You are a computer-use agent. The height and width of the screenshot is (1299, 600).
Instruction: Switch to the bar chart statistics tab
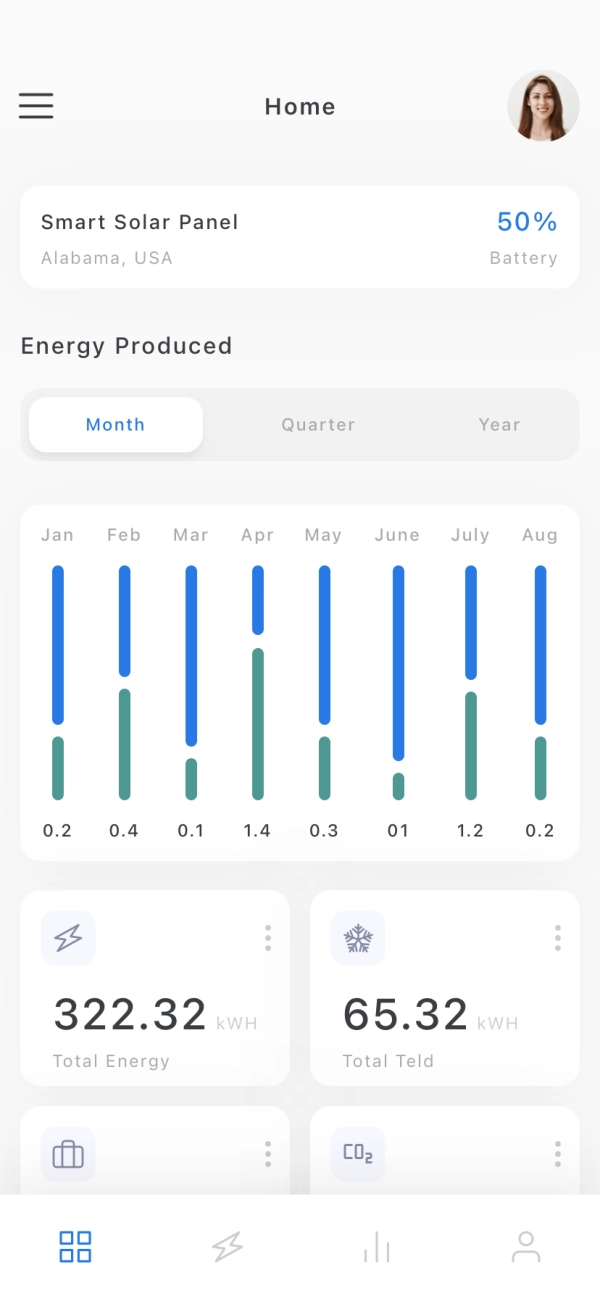(x=376, y=1247)
